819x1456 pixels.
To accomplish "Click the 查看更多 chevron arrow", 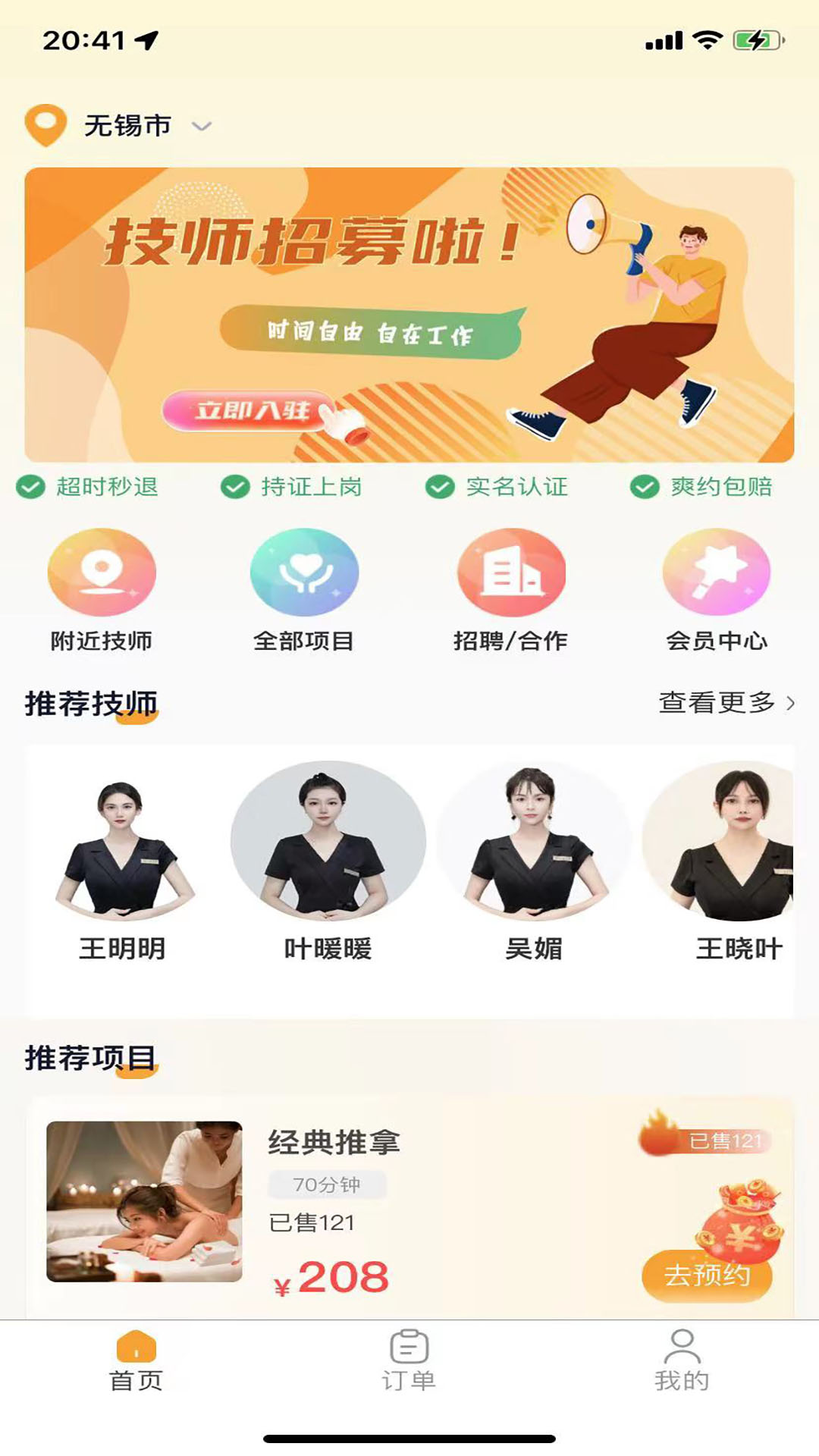I will pos(791,704).
